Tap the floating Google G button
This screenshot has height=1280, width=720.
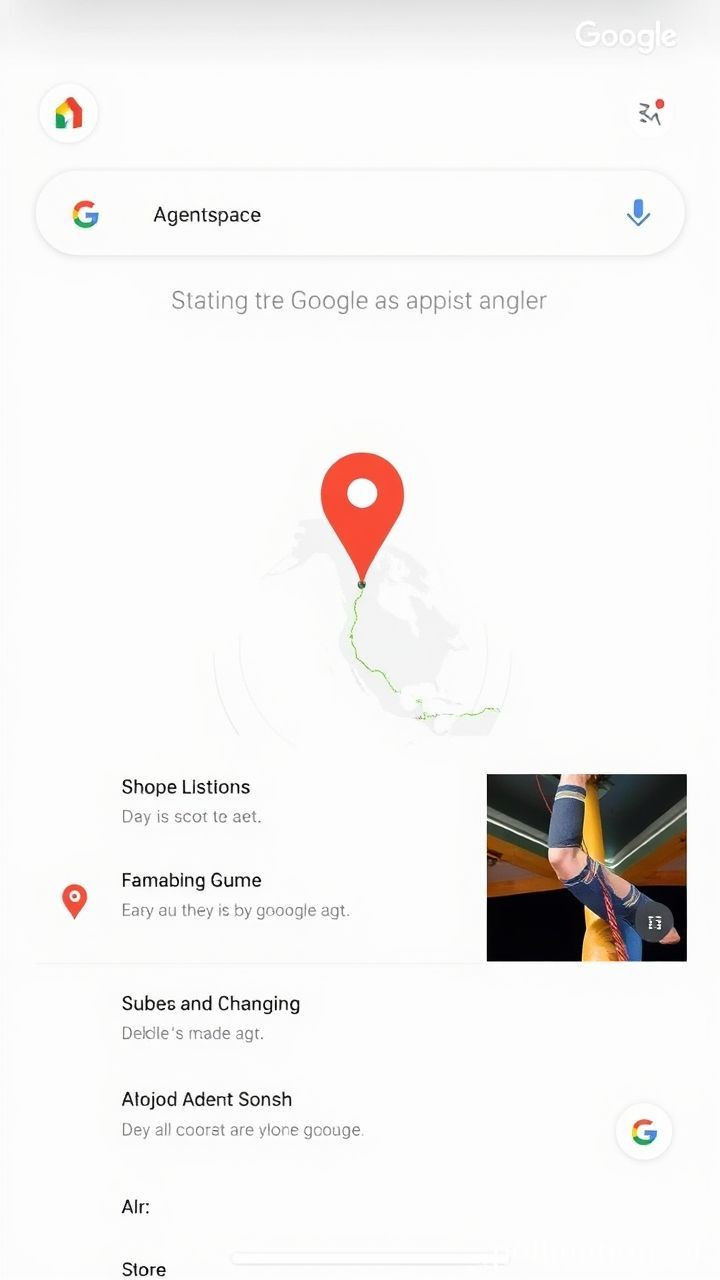(644, 1132)
